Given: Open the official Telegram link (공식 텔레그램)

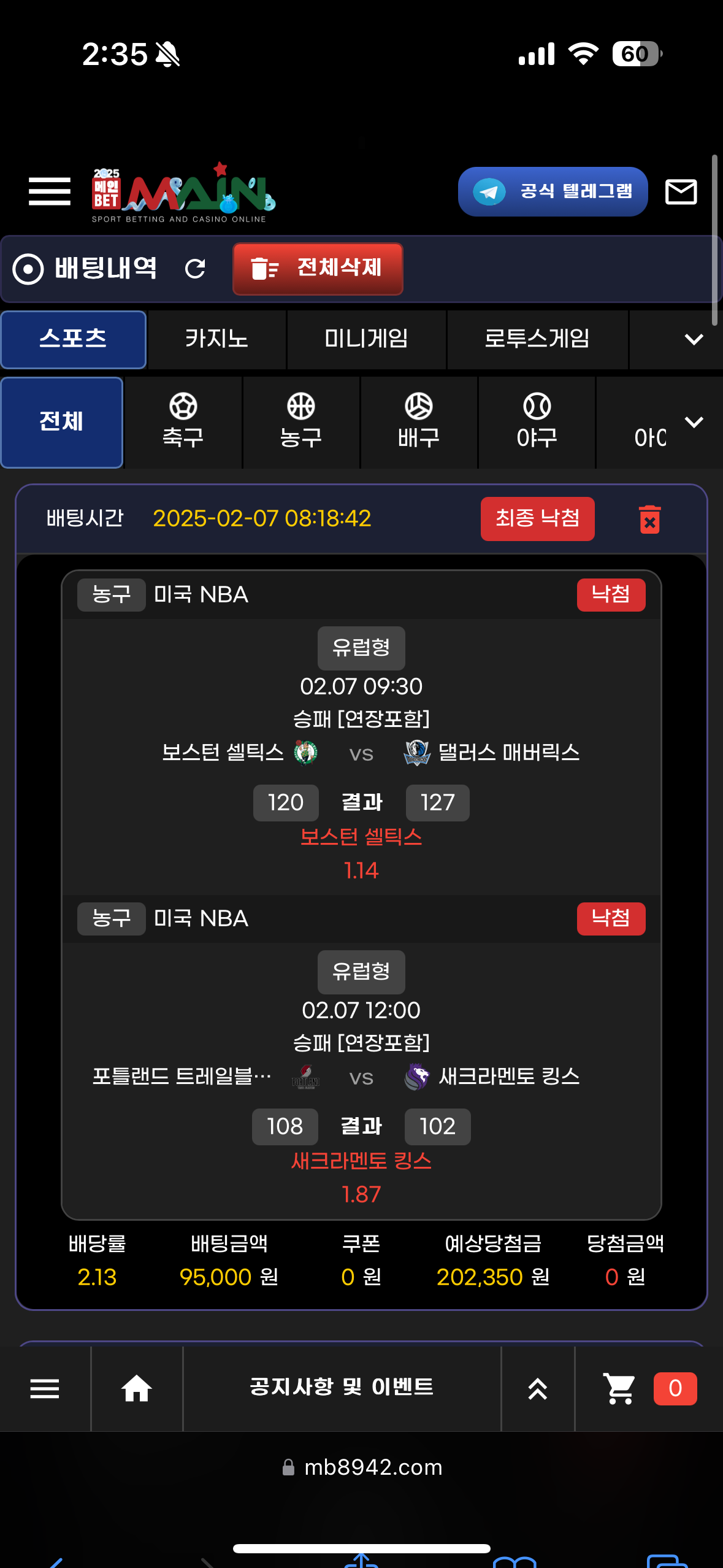Looking at the screenshot, I should (553, 191).
